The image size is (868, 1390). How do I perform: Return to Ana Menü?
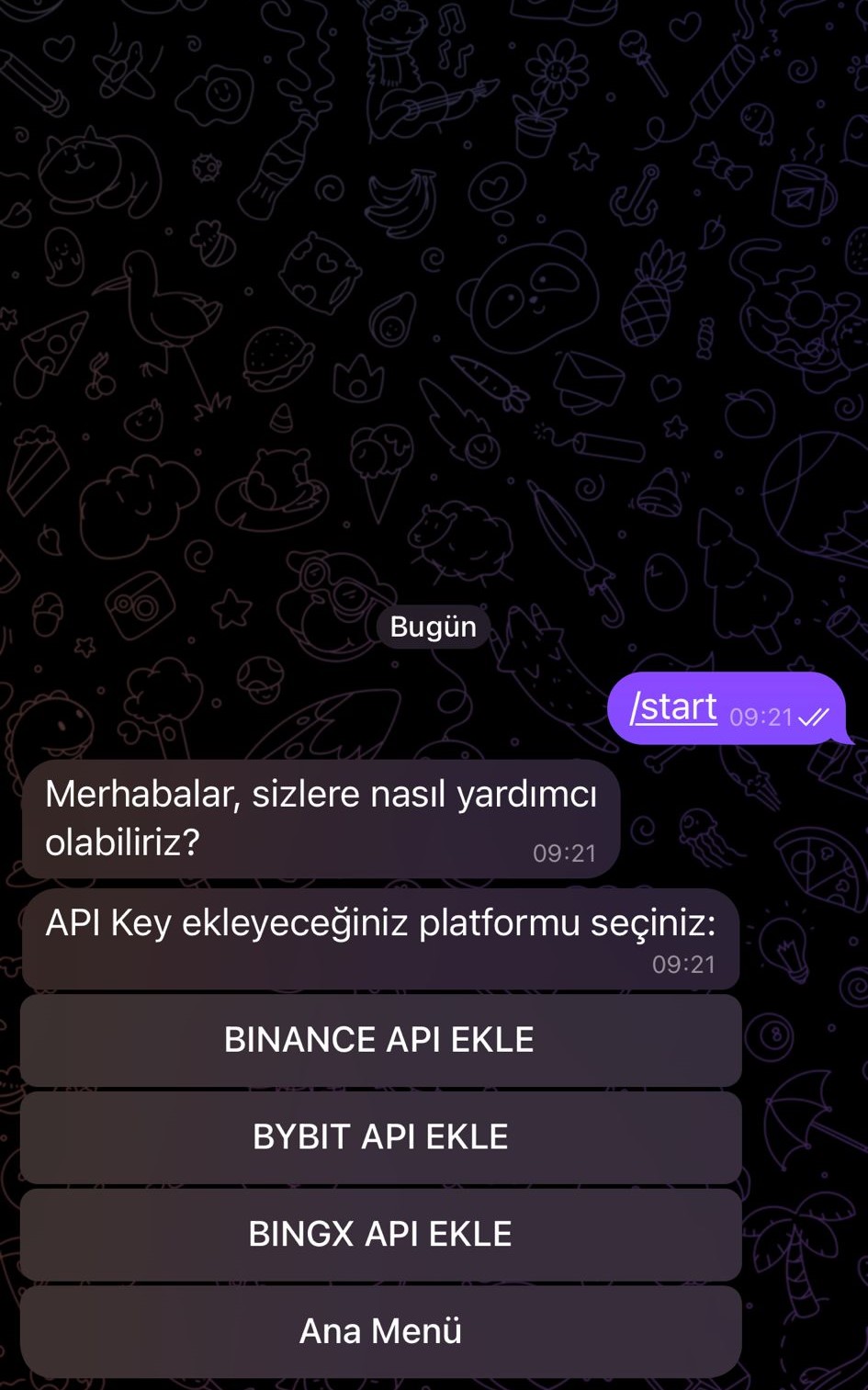pos(380,1330)
